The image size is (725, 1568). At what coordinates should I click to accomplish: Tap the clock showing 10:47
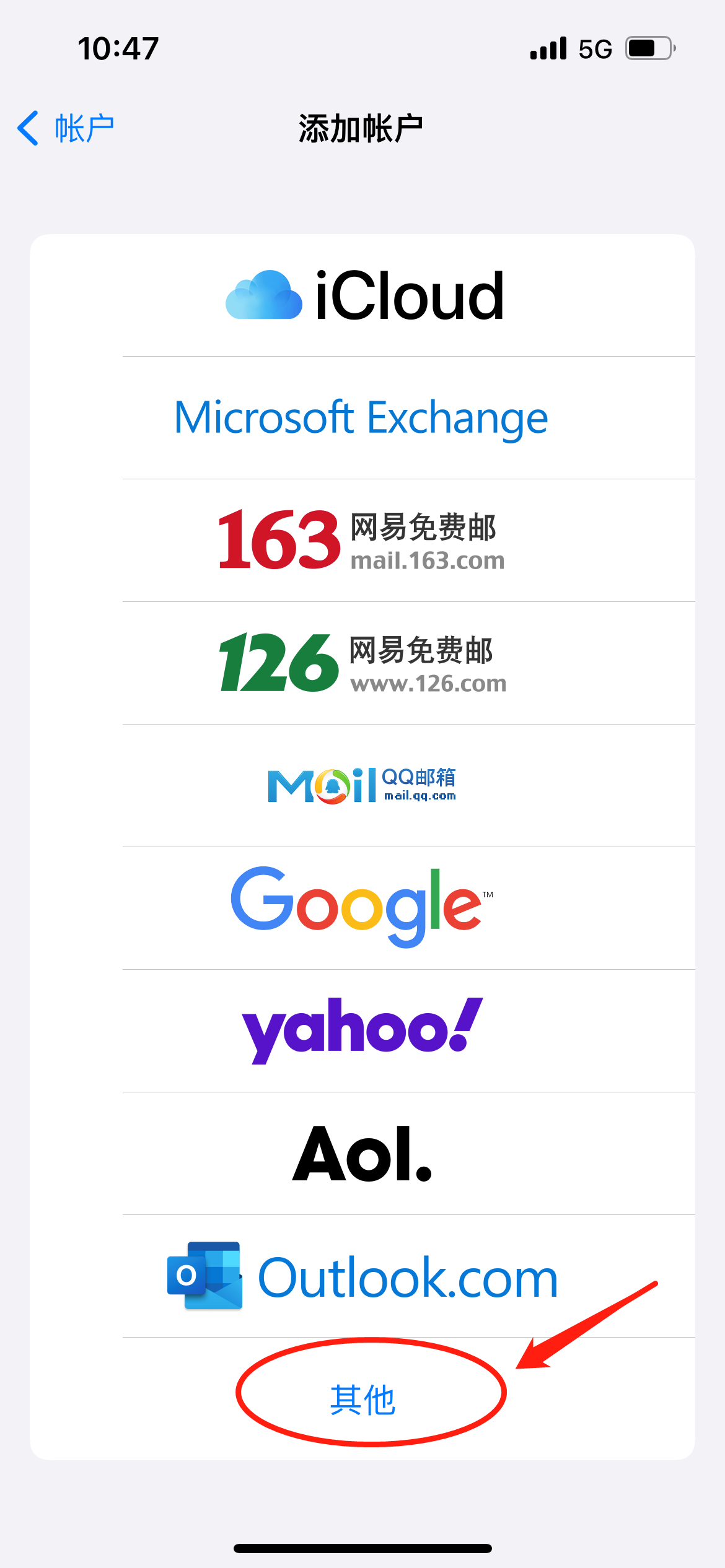click(116, 48)
